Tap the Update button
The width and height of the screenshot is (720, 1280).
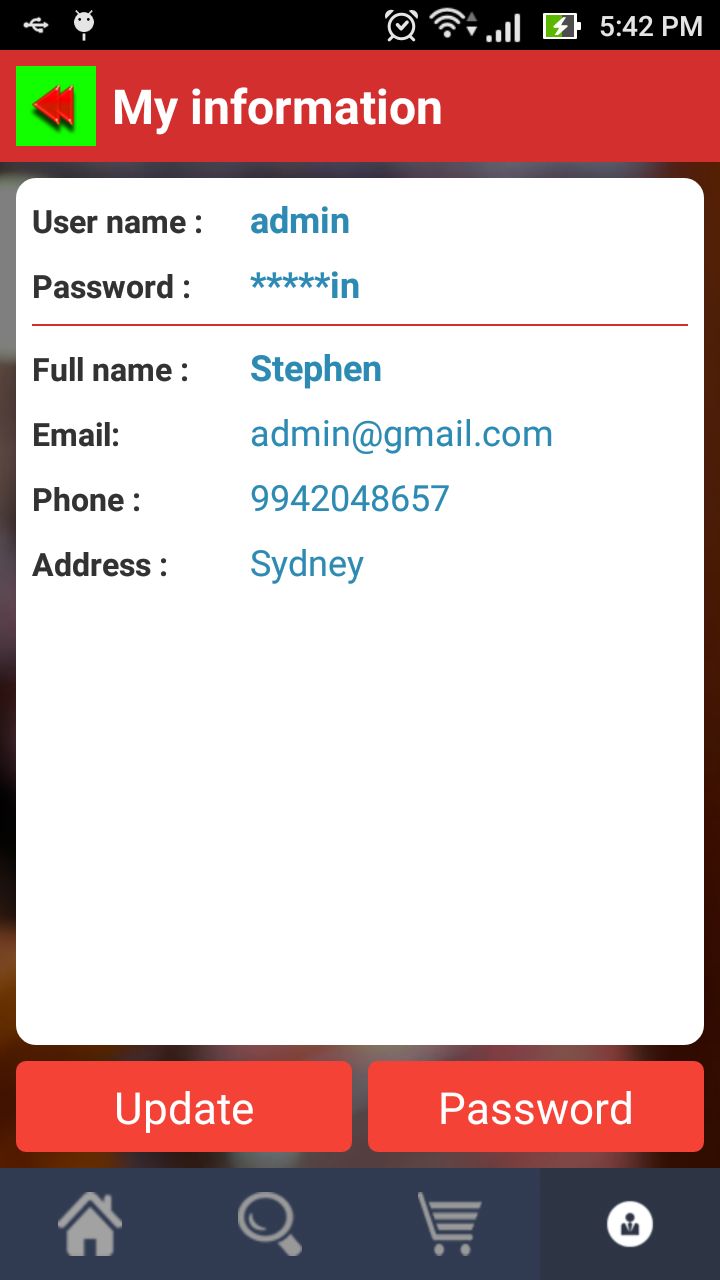(184, 1107)
